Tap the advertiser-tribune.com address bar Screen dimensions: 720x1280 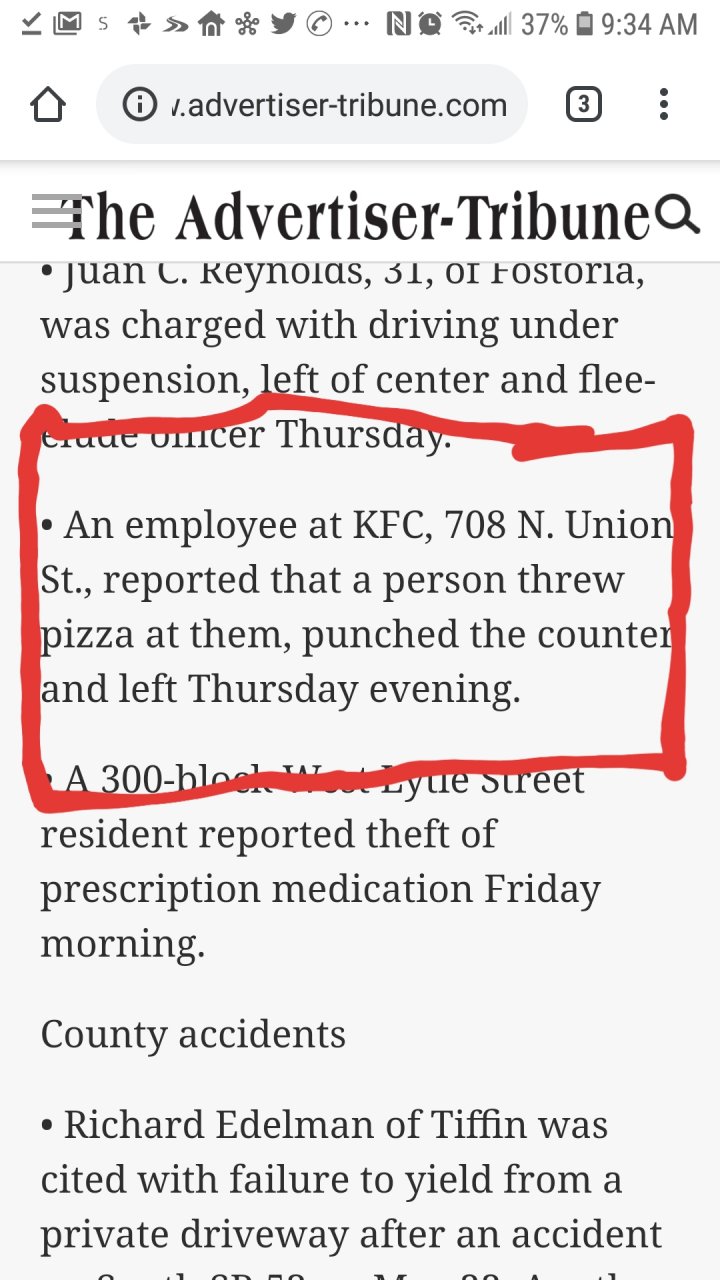[336, 104]
